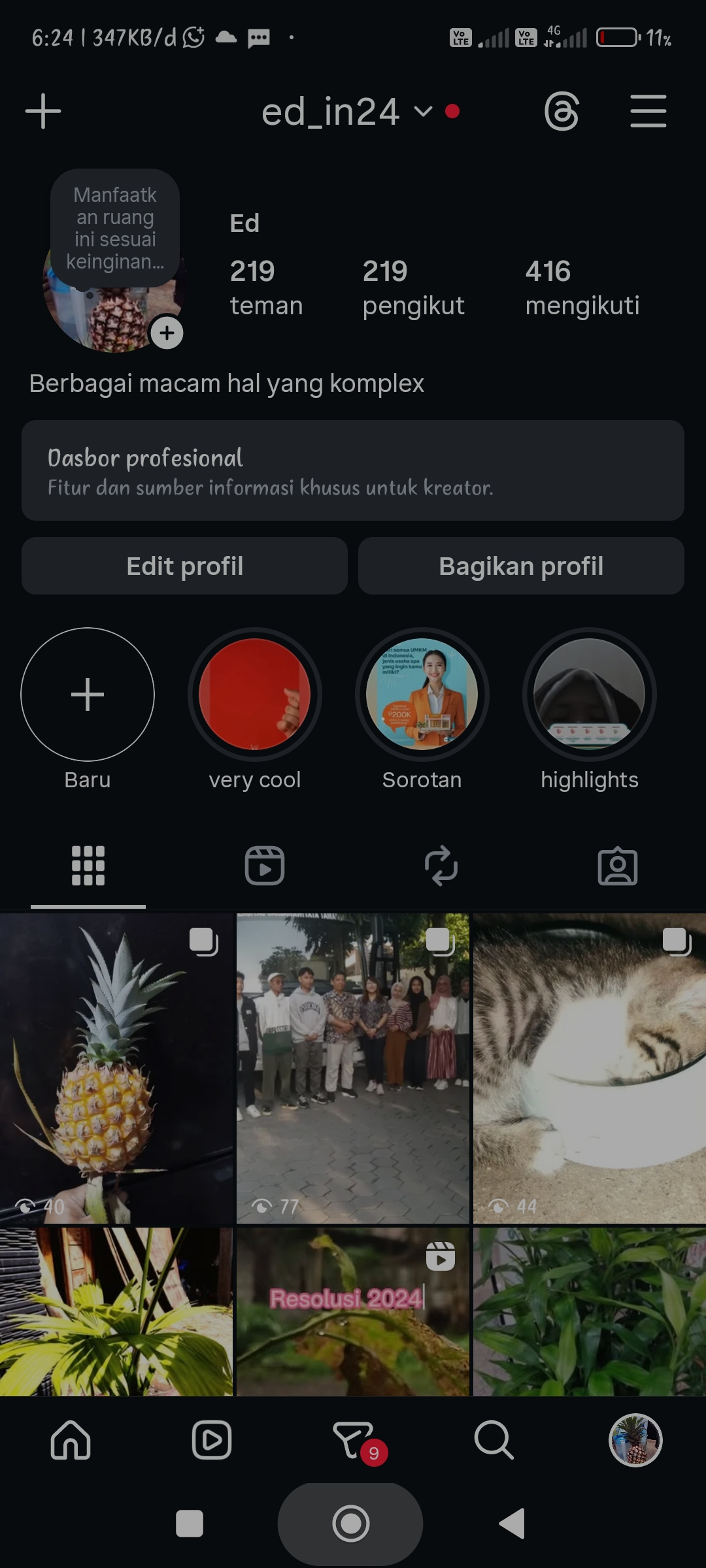Open the hamburger settings menu
Image resolution: width=706 pixels, height=1568 pixels.
(648, 111)
